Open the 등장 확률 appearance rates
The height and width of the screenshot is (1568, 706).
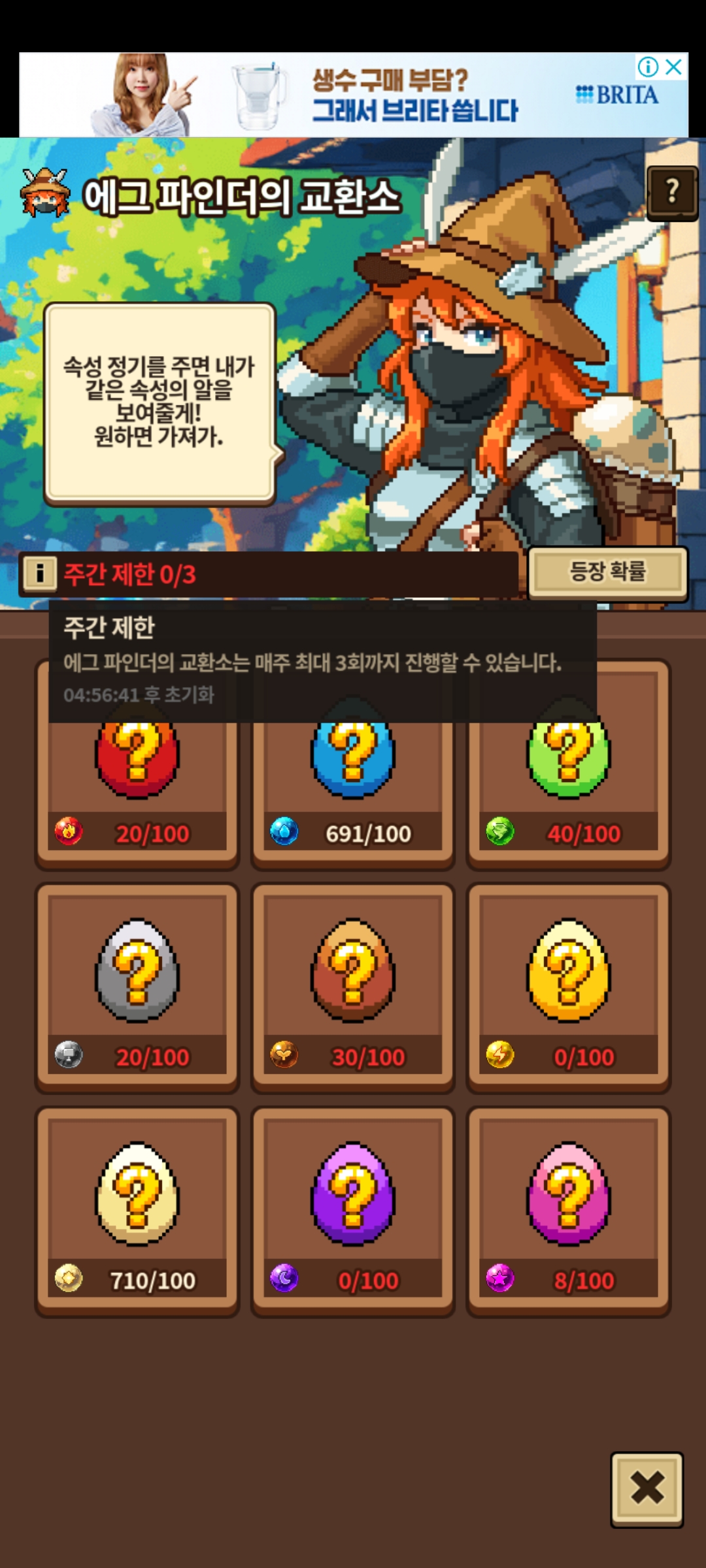coord(607,572)
